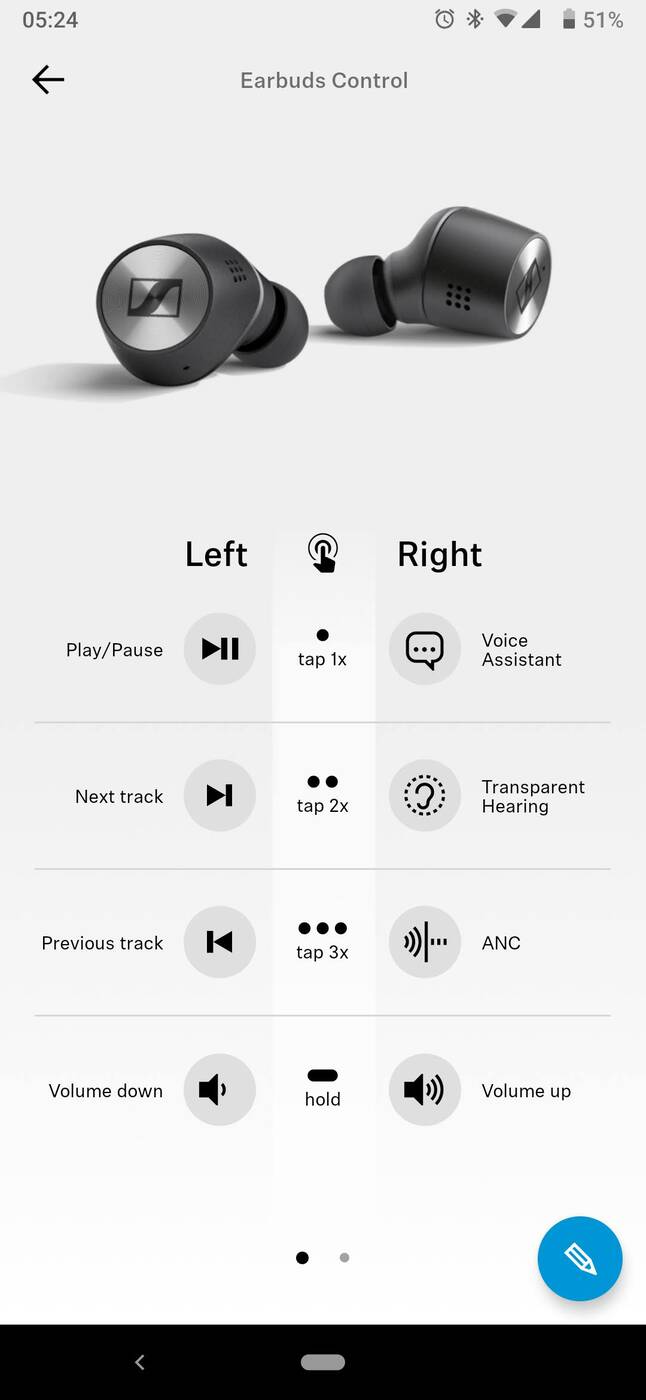Tap the pencil edit floating button
Screen dimensions: 646x1400
tap(580, 1258)
